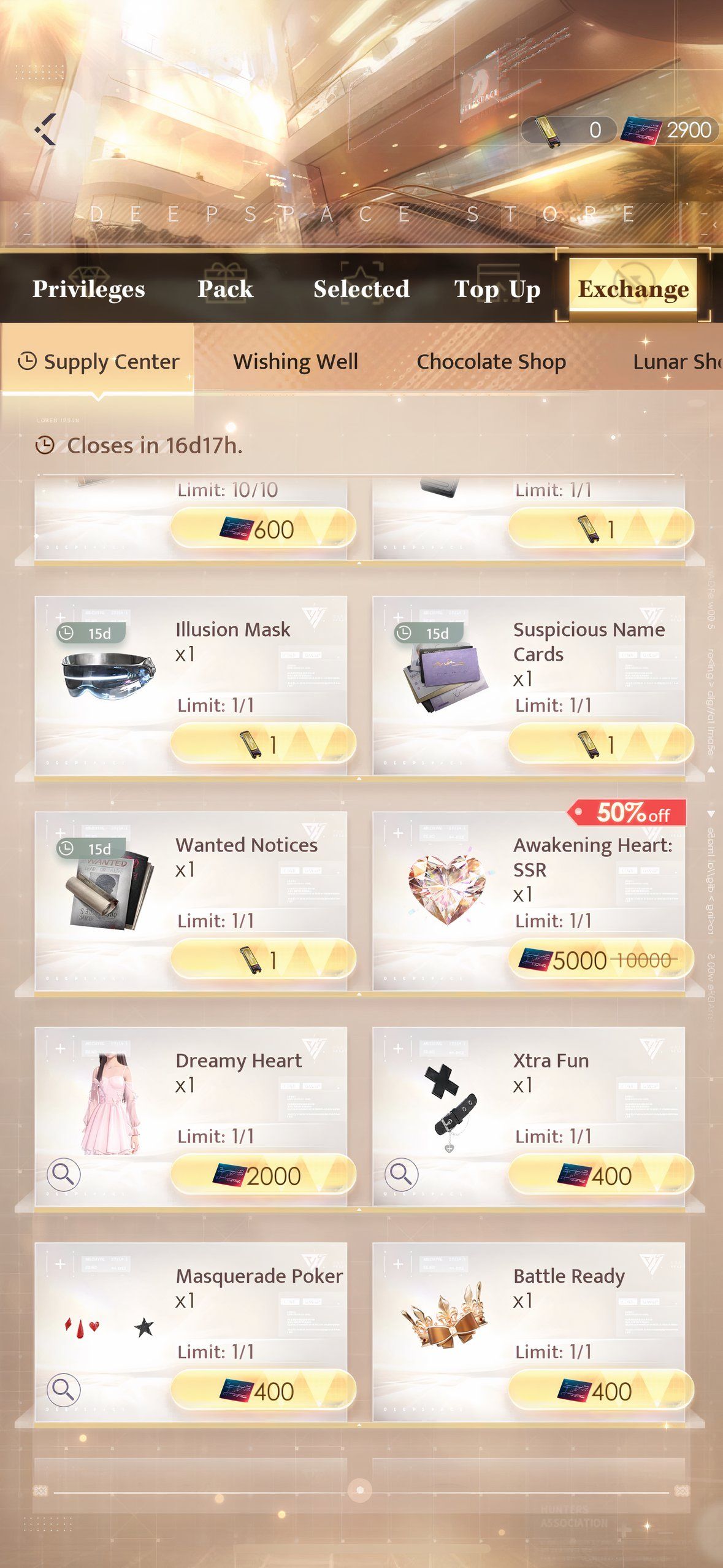Exchange for Suspicious Name Cards
Screen dimensions: 723x1568
pyautogui.click(x=600, y=745)
